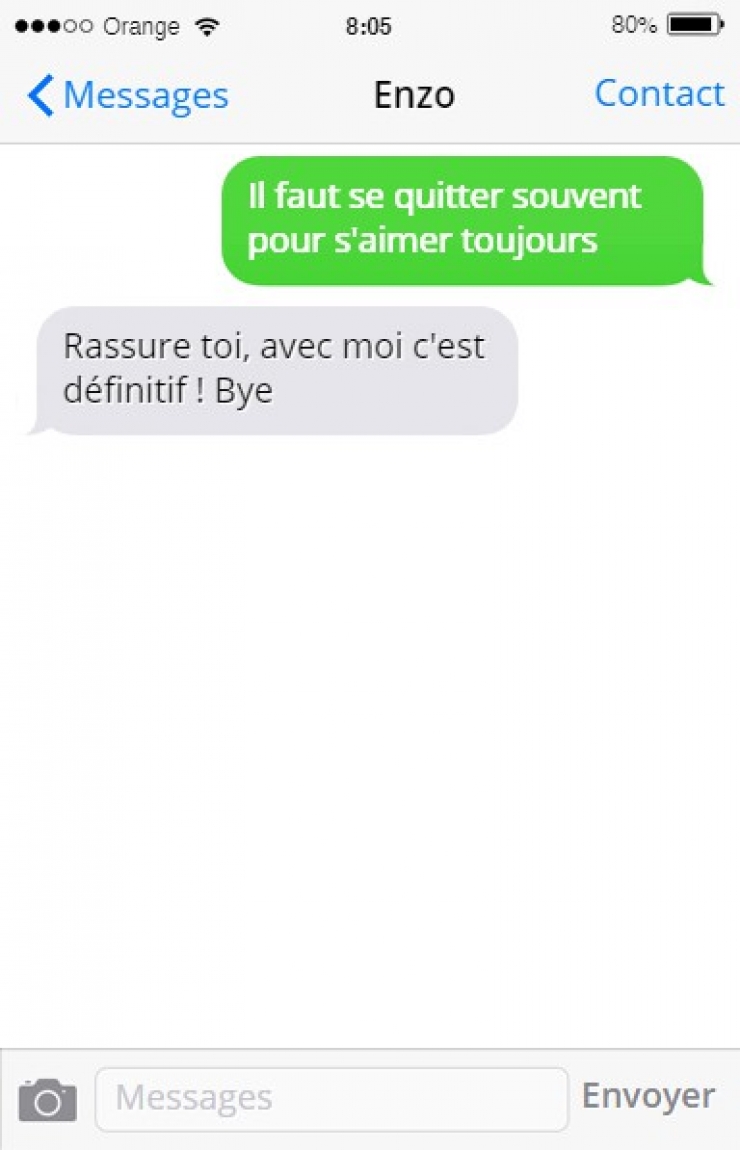Tap the placeholder text Messages
Viewport: 740px width, 1150px height.
pyautogui.click(x=193, y=1097)
